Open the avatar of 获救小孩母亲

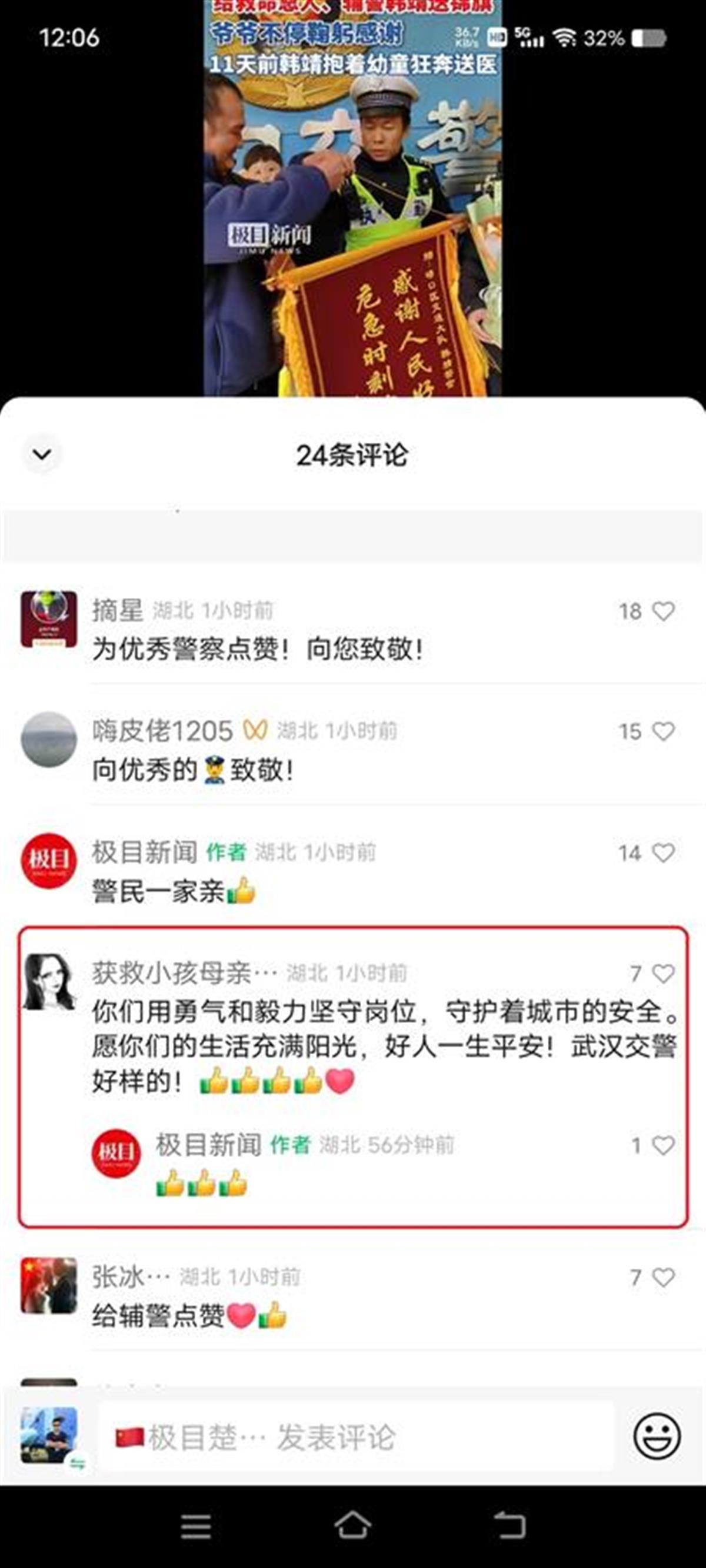pos(49,981)
